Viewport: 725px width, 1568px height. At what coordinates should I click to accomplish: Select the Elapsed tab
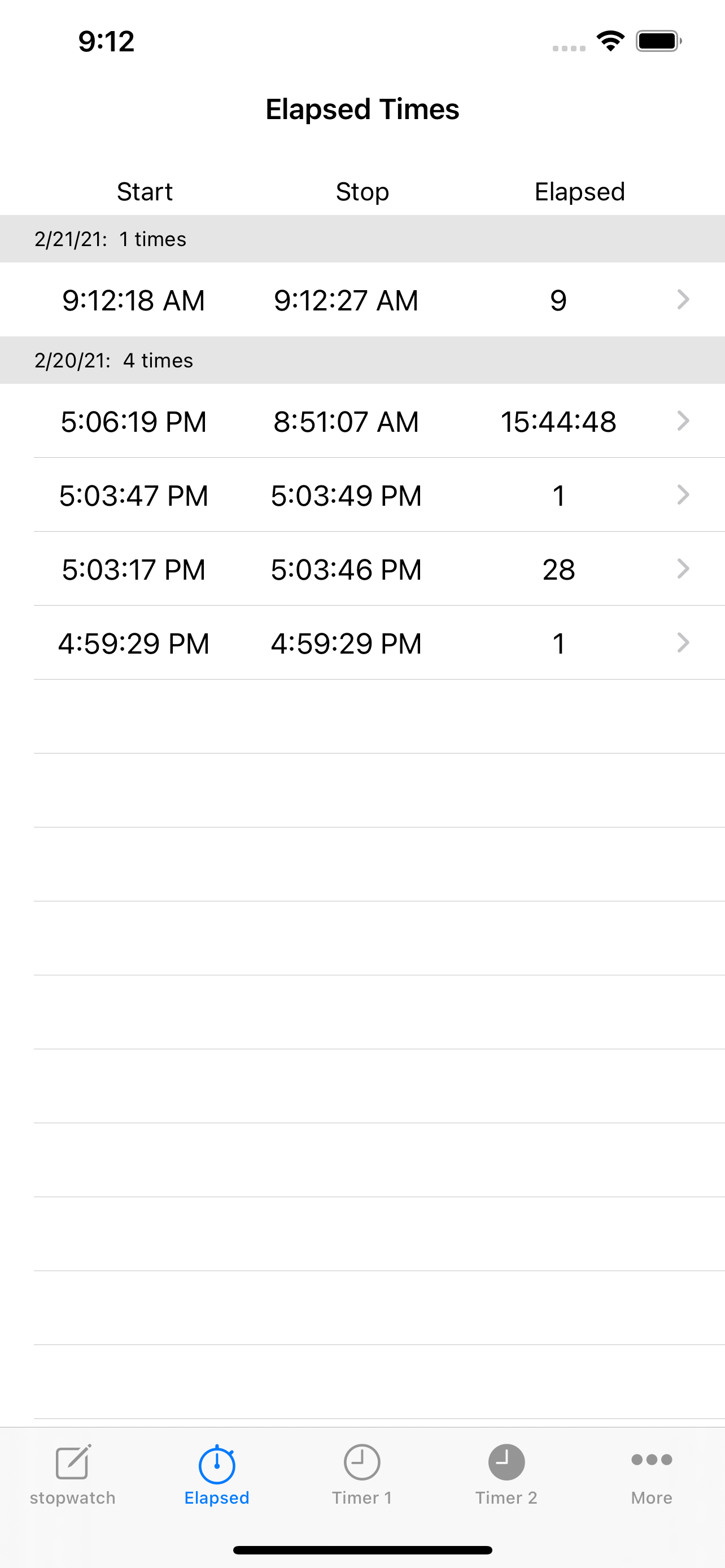pyautogui.click(x=217, y=1474)
